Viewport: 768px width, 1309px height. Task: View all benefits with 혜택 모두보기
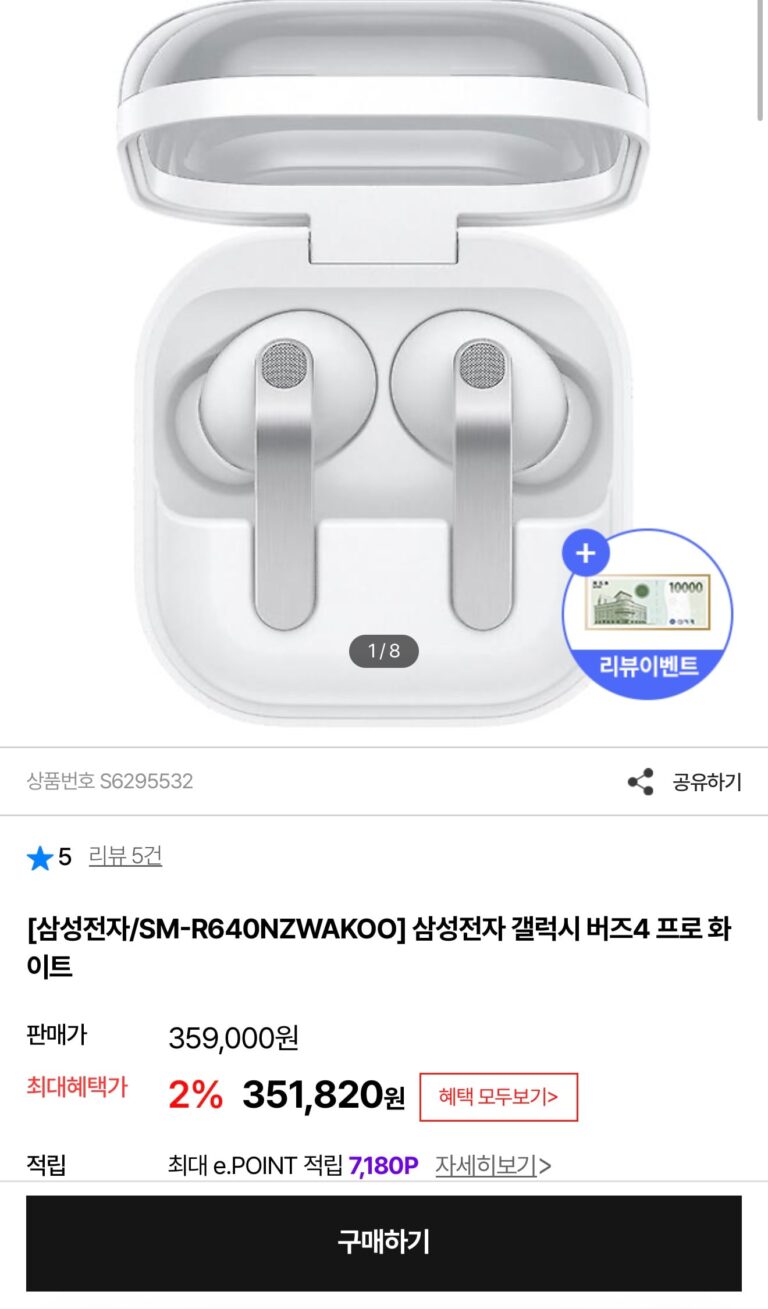(x=498, y=1097)
